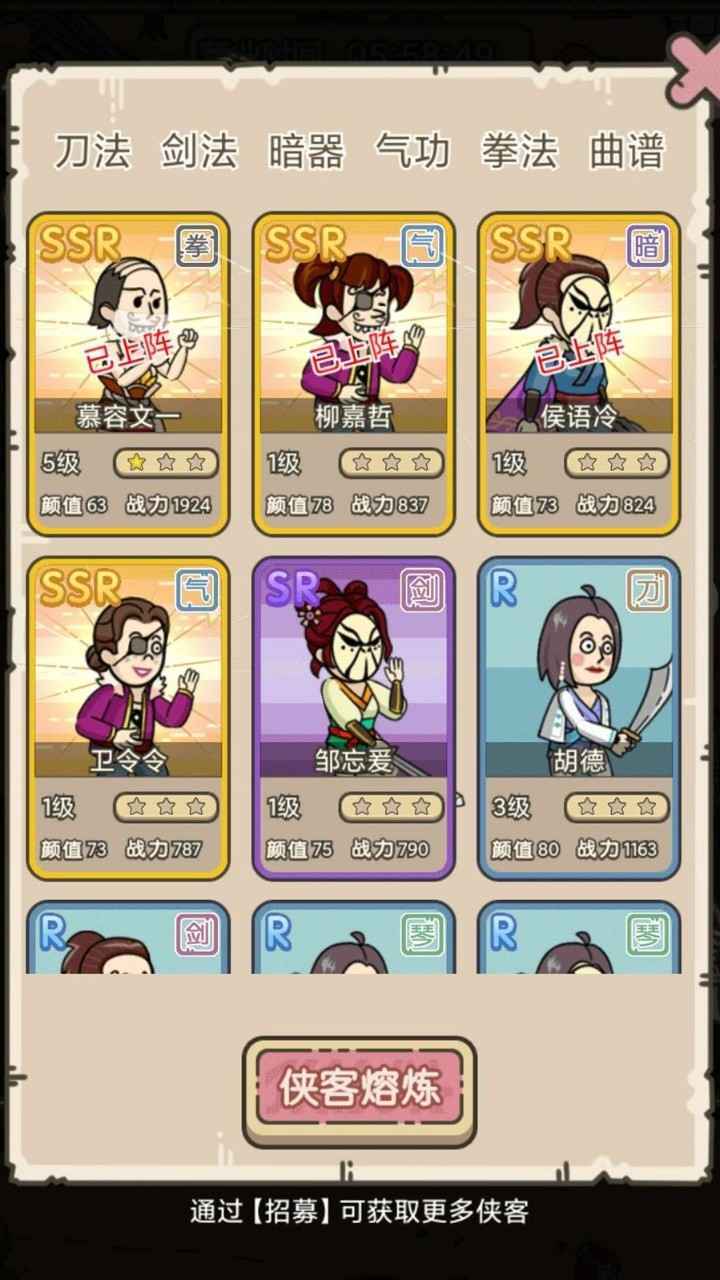The width and height of the screenshot is (720, 1280).
Task: Select the 剑法 category tab
Action: [x=199, y=151]
